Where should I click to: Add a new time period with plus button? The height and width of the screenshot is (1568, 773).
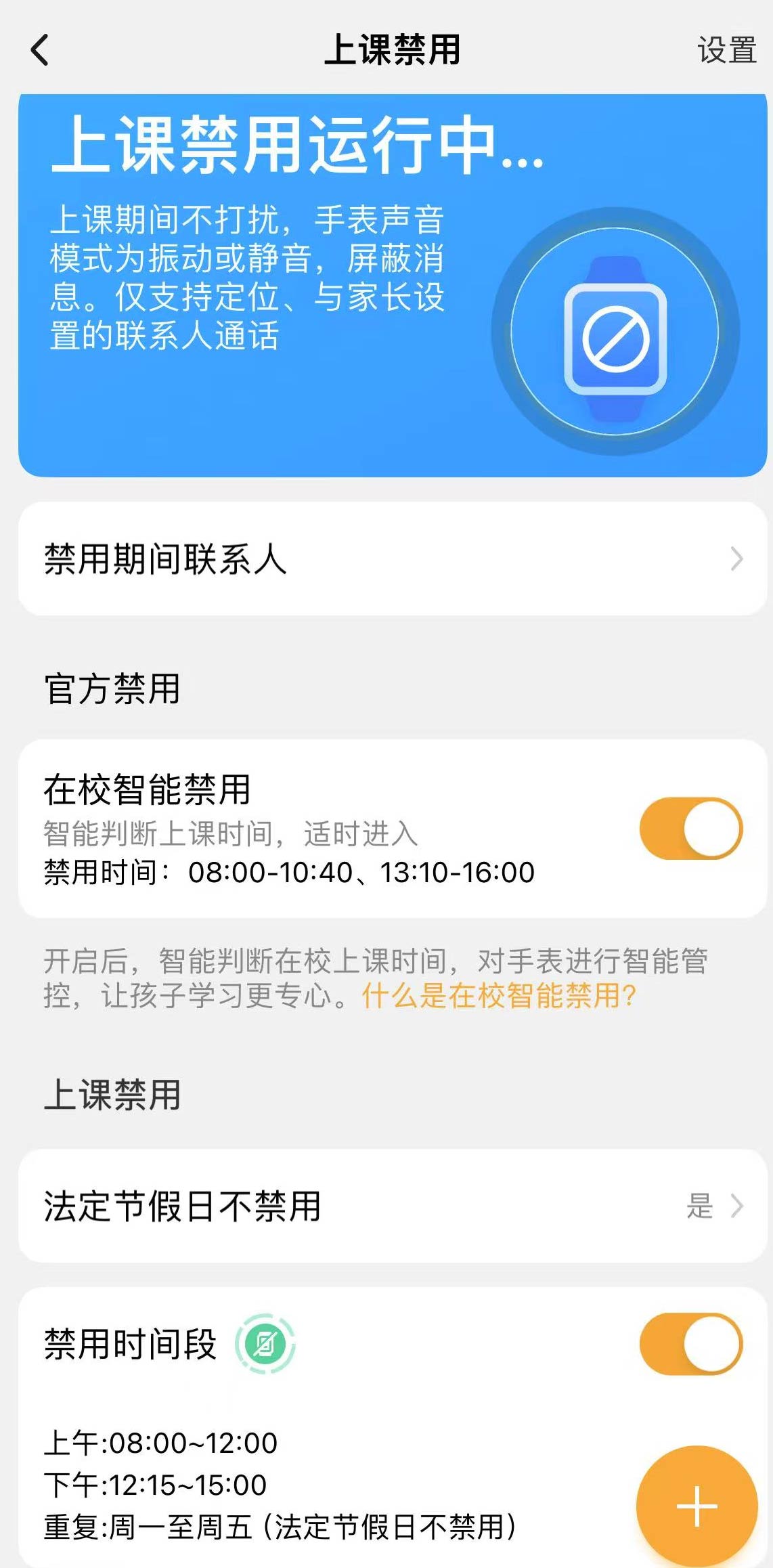coord(697,1506)
